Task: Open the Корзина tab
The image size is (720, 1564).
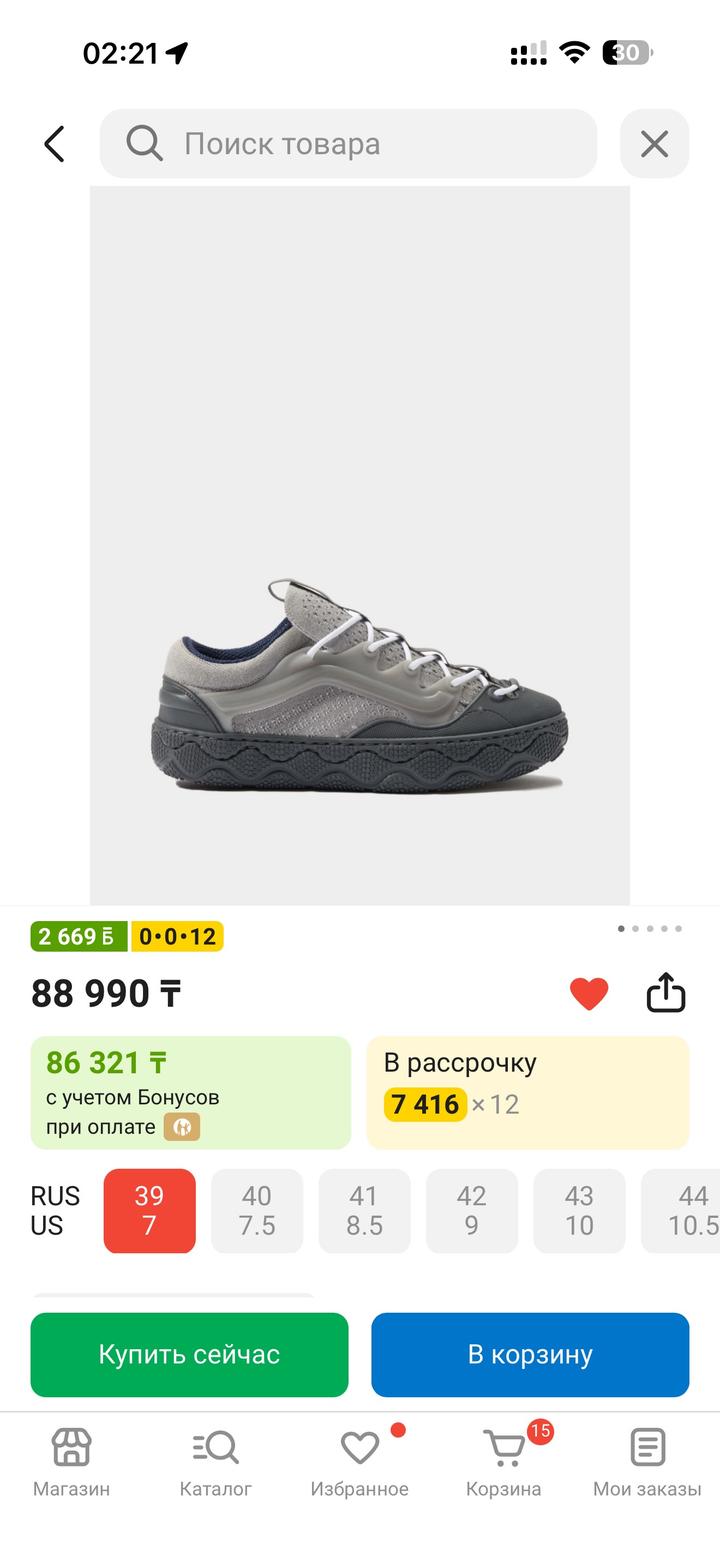Action: pos(503,1460)
